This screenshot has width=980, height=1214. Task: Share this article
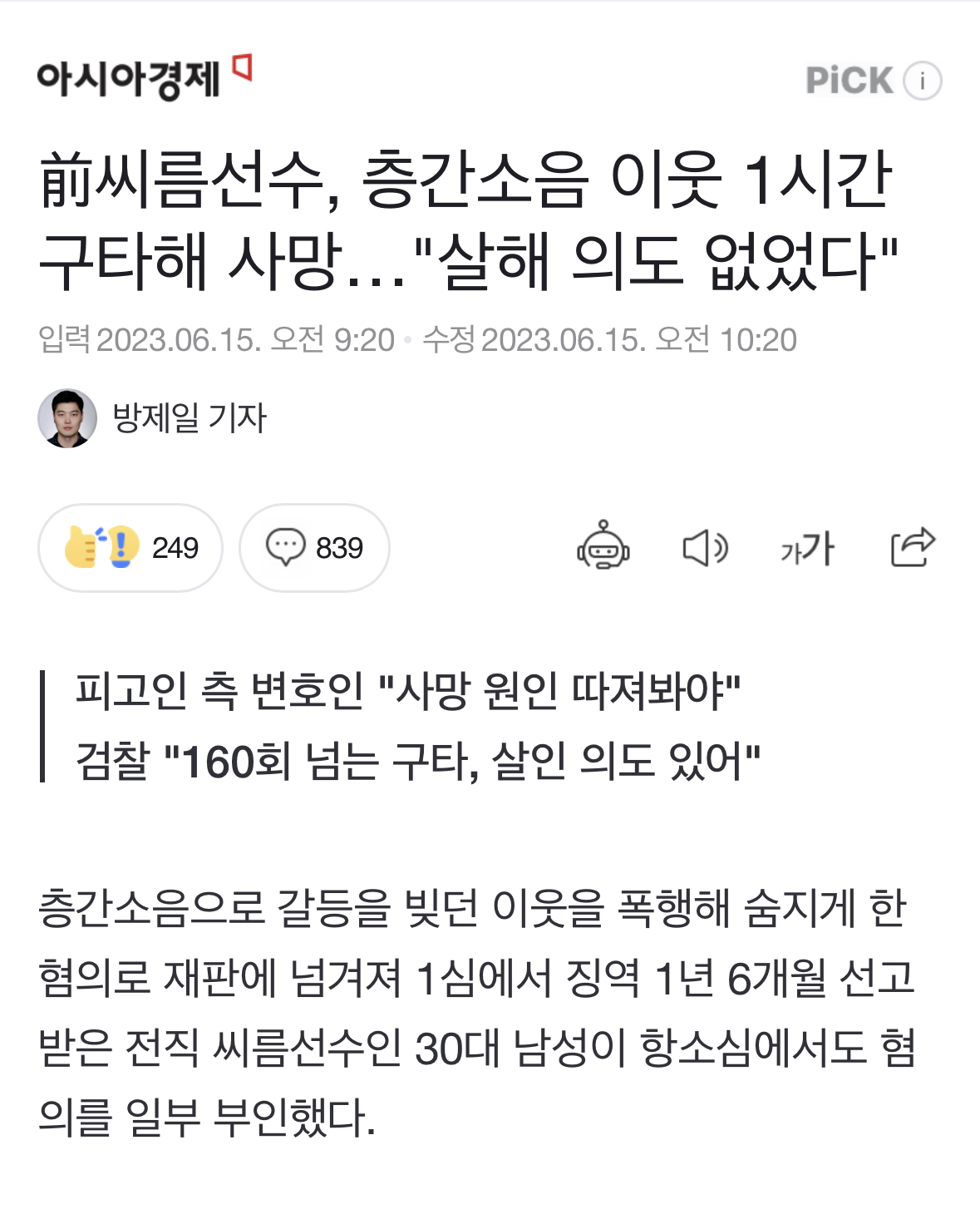912,547
